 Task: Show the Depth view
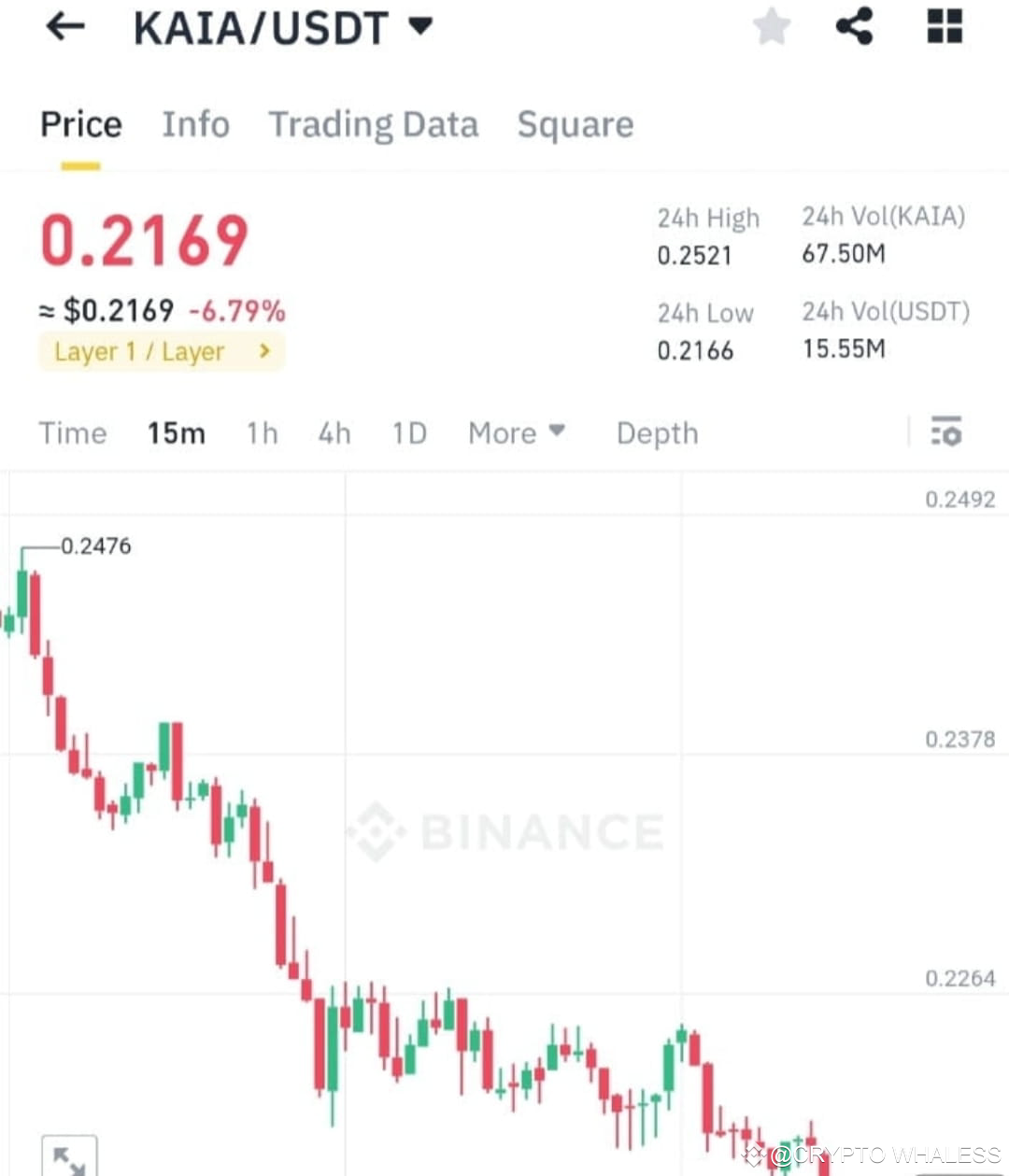[657, 432]
